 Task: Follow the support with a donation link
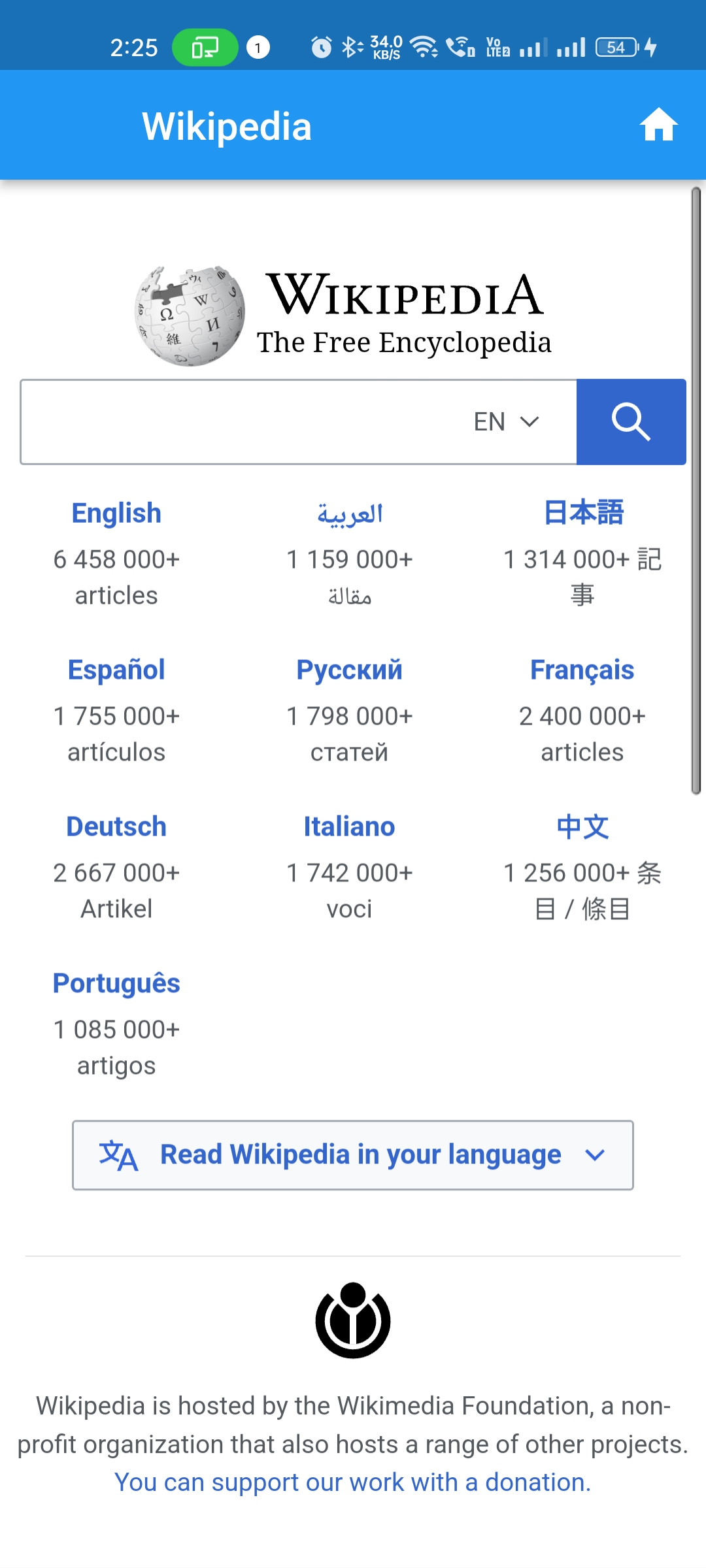[x=353, y=1482]
